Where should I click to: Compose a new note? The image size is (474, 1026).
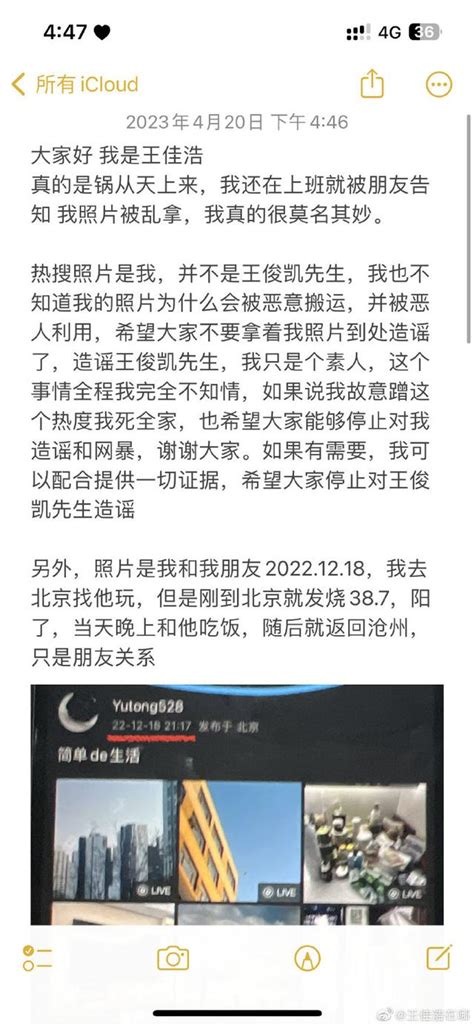pyautogui.click(x=439, y=957)
